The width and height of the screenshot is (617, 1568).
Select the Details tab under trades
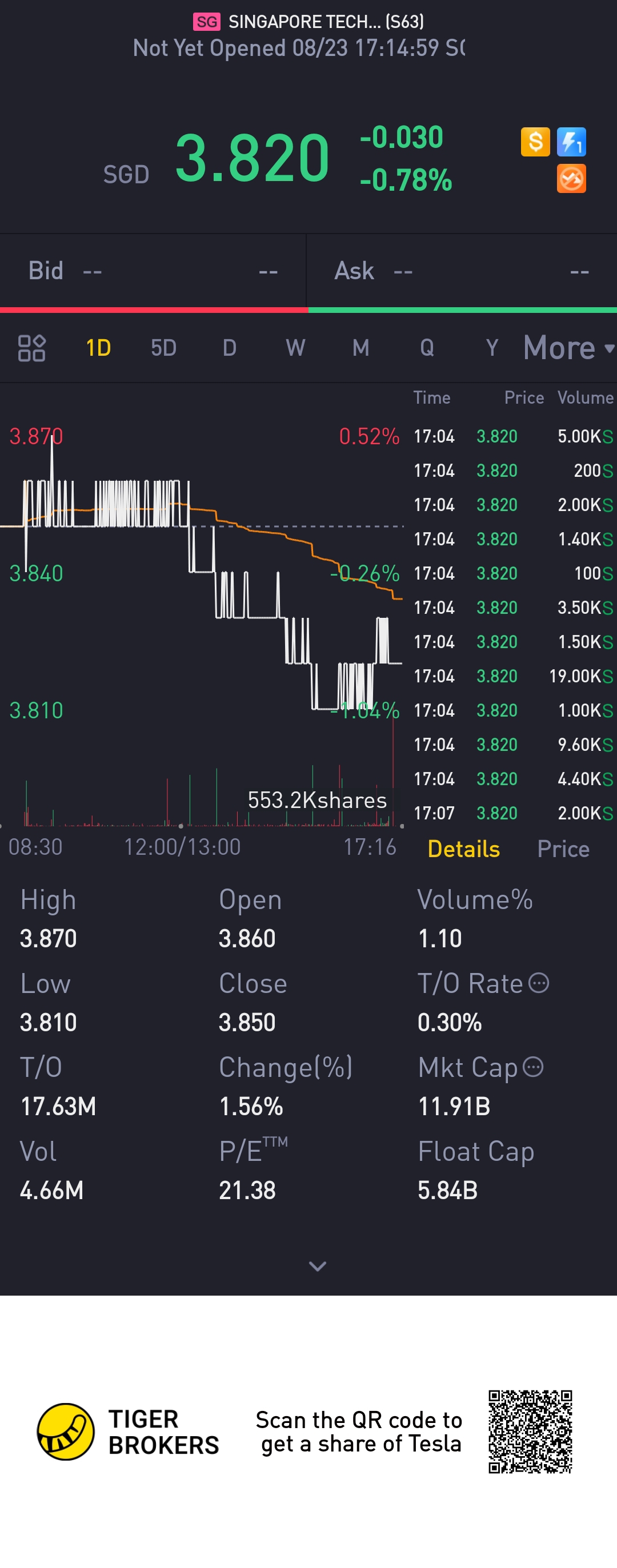point(463,849)
